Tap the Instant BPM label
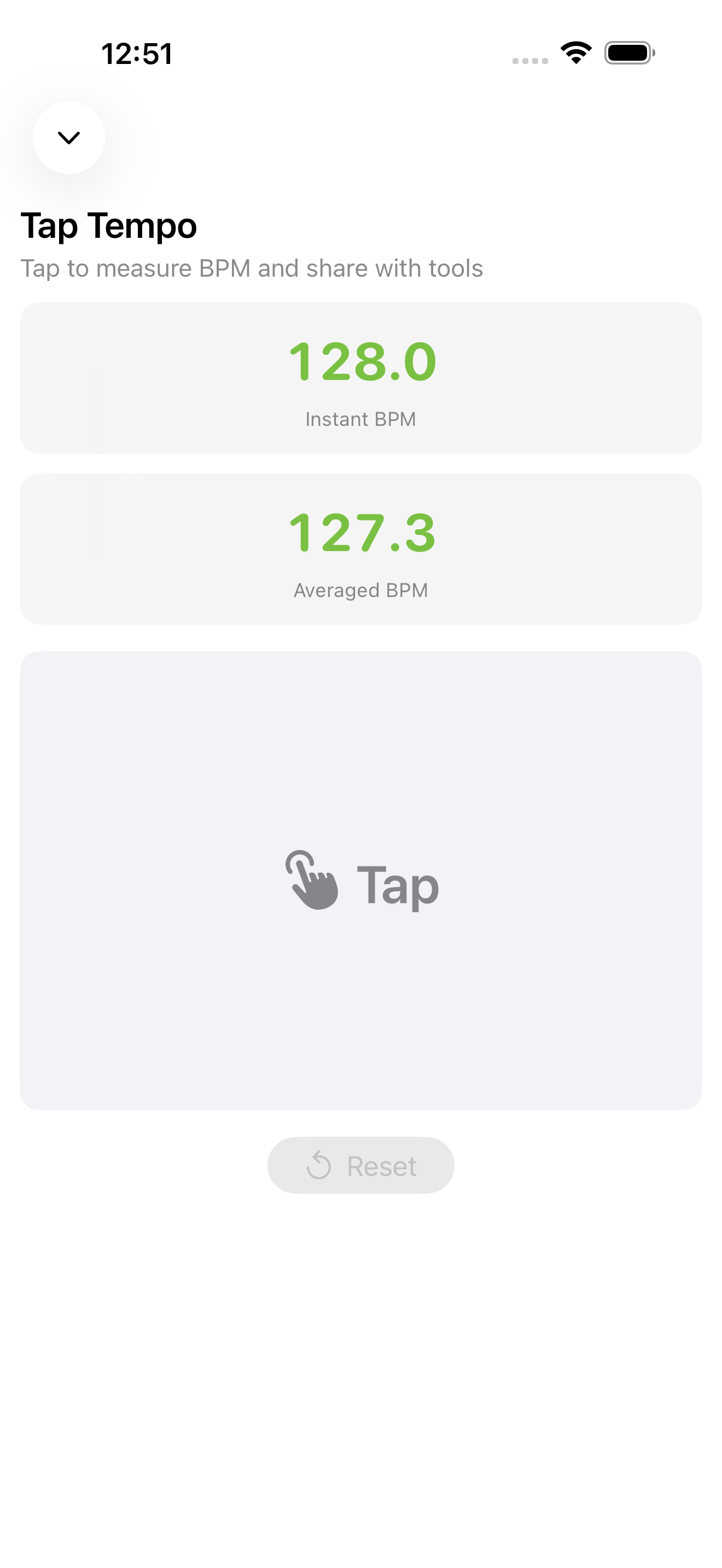This screenshot has width=722, height=1568. pos(360,418)
